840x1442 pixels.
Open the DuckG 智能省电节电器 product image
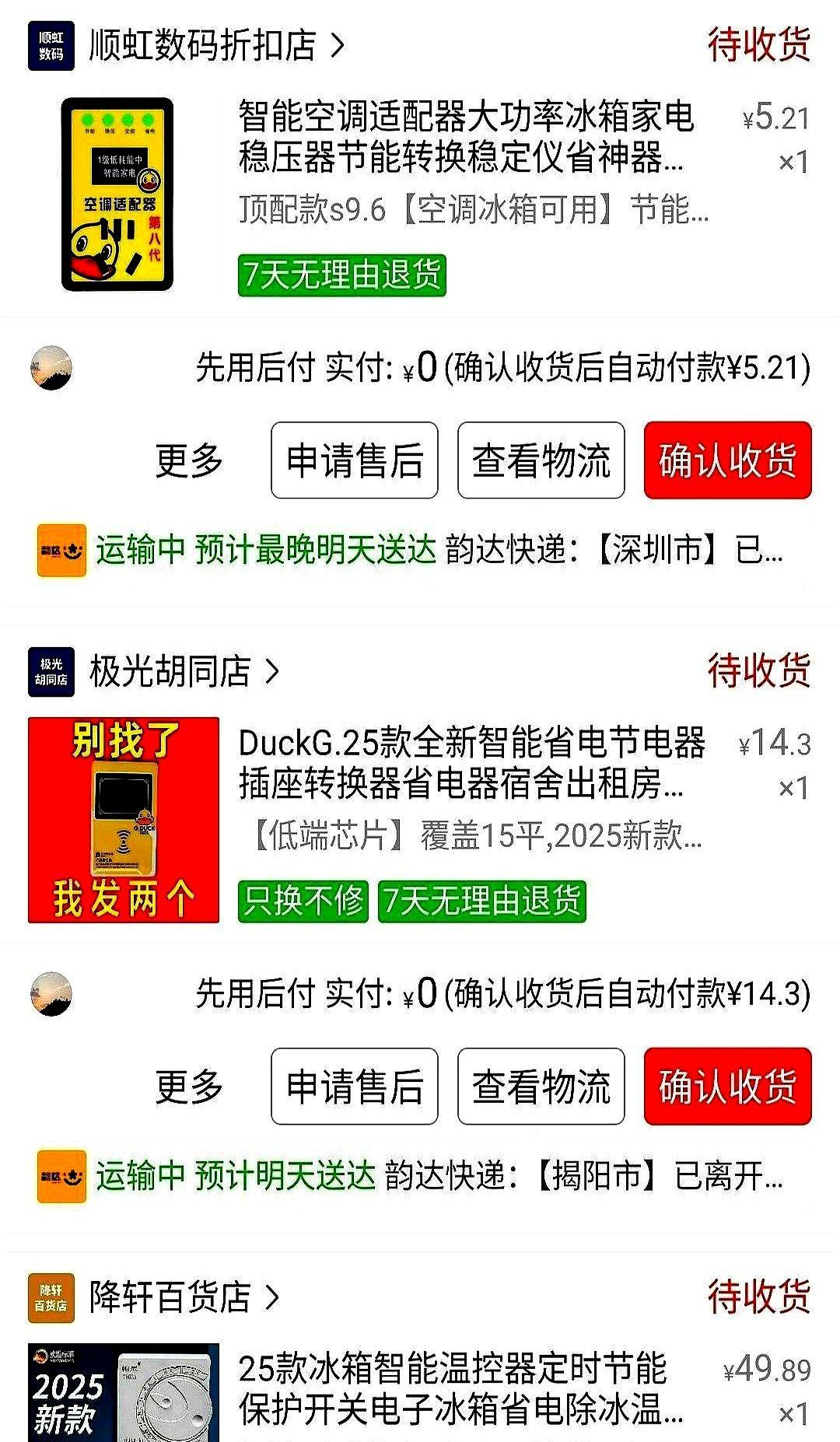click(x=124, y=820)
